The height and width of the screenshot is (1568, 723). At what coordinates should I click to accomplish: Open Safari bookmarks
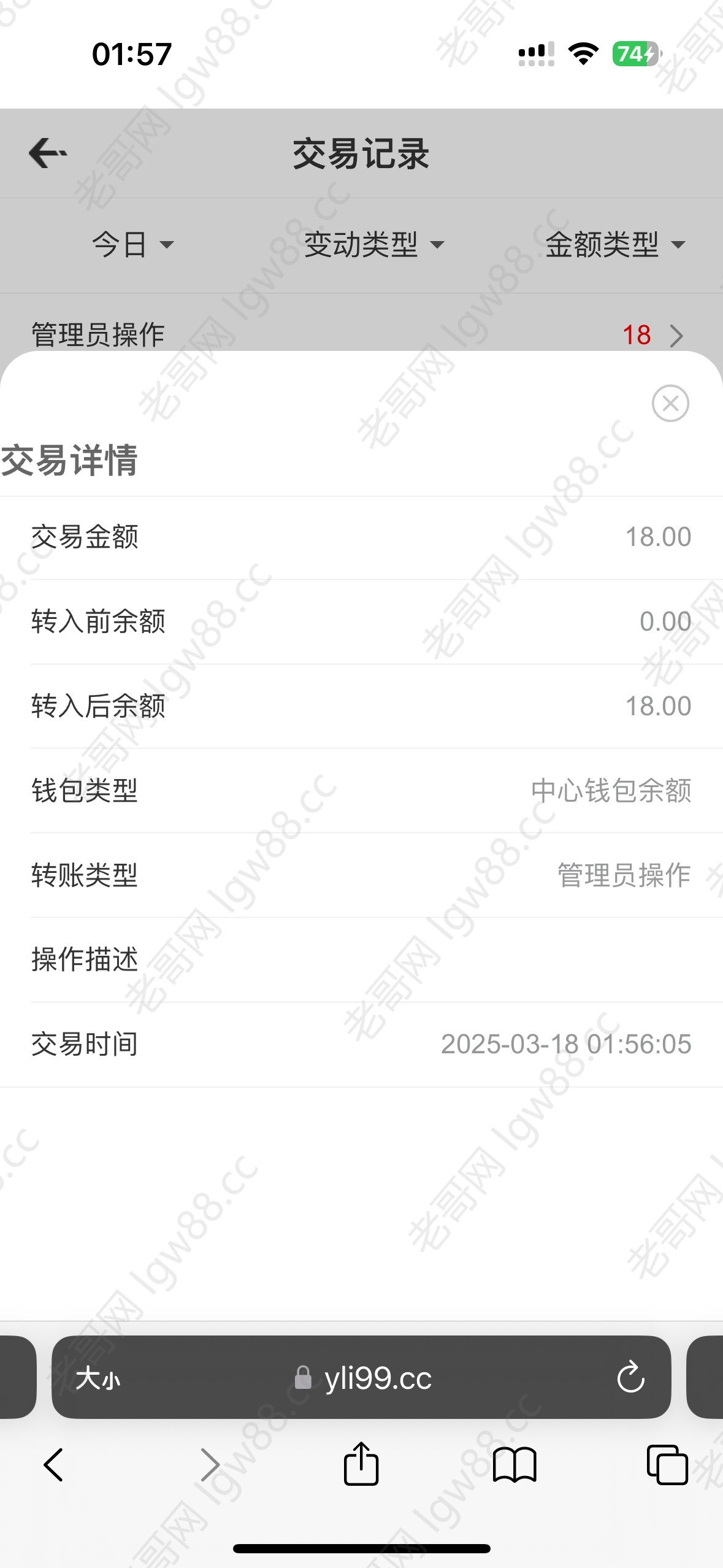pos(515,1465)
